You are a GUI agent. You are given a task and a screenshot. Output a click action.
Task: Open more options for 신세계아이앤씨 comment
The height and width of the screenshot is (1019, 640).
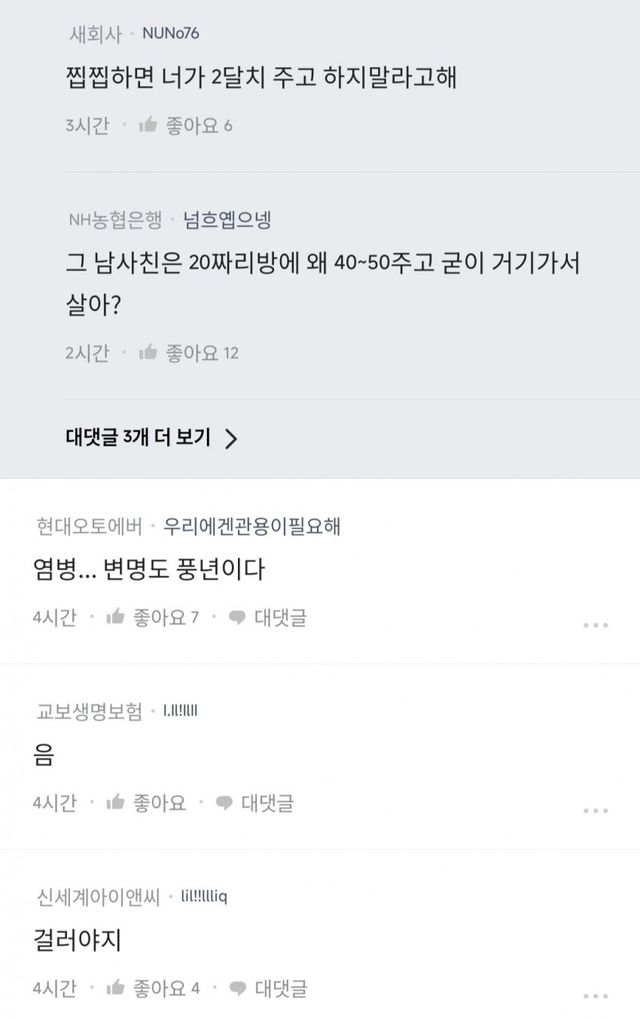coord(595,995)
